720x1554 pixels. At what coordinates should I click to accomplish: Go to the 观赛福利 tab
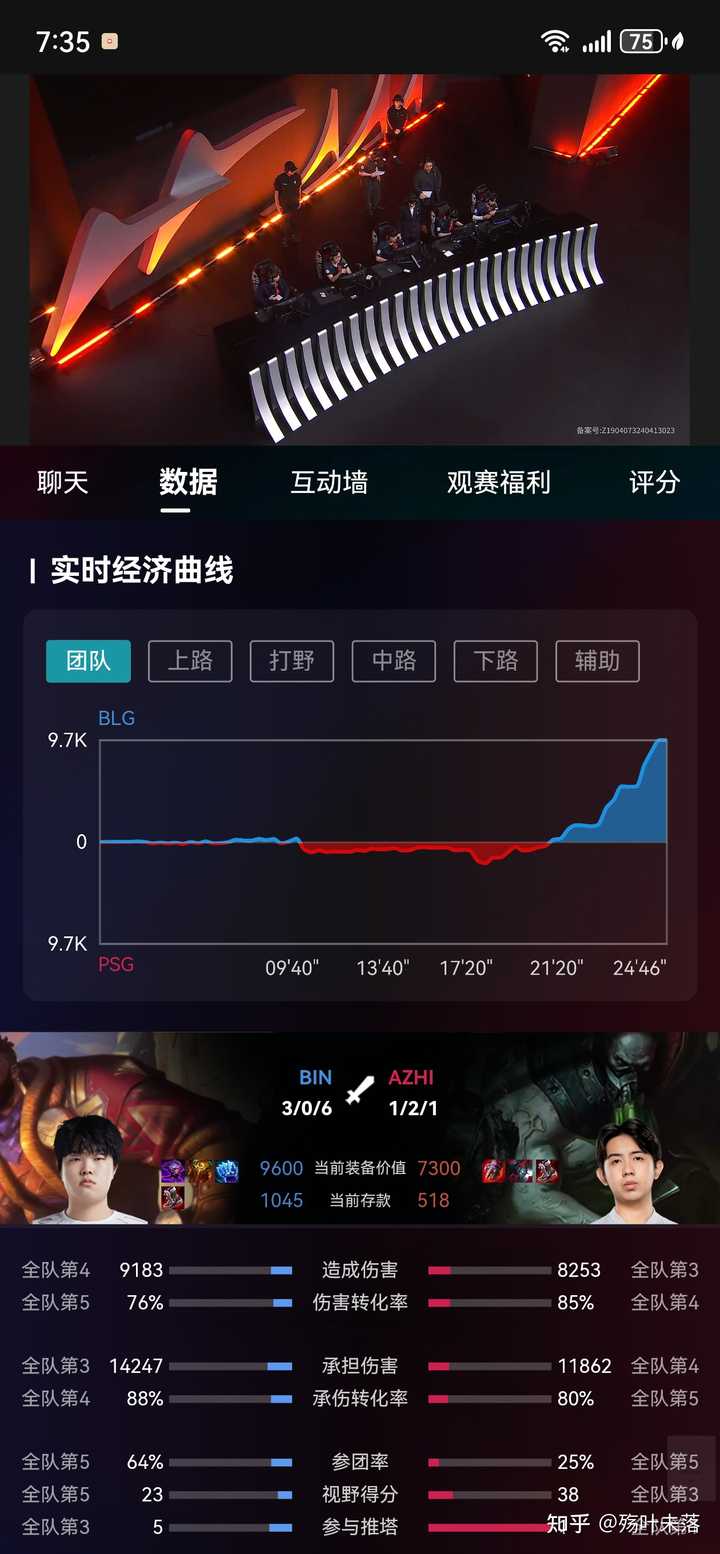coord(498,482)
